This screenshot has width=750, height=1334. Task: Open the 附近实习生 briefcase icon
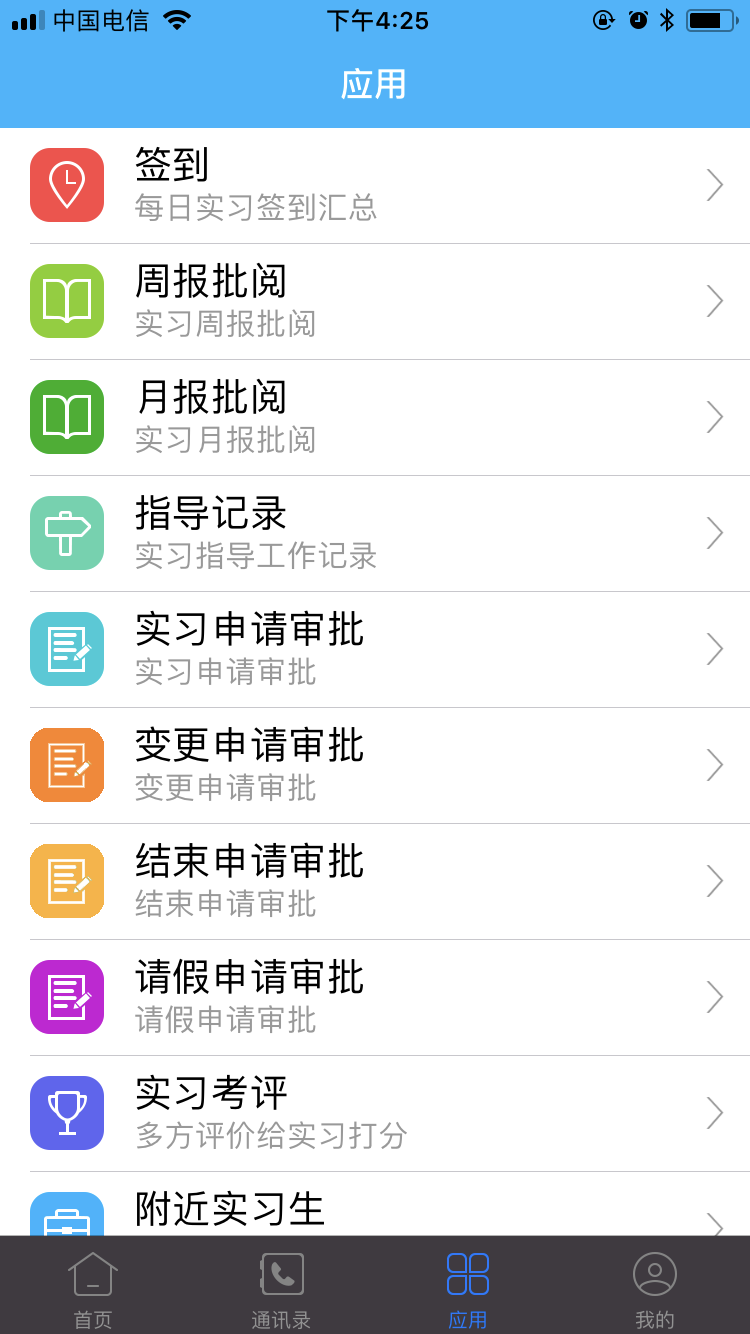click(x=66, y=1218)
